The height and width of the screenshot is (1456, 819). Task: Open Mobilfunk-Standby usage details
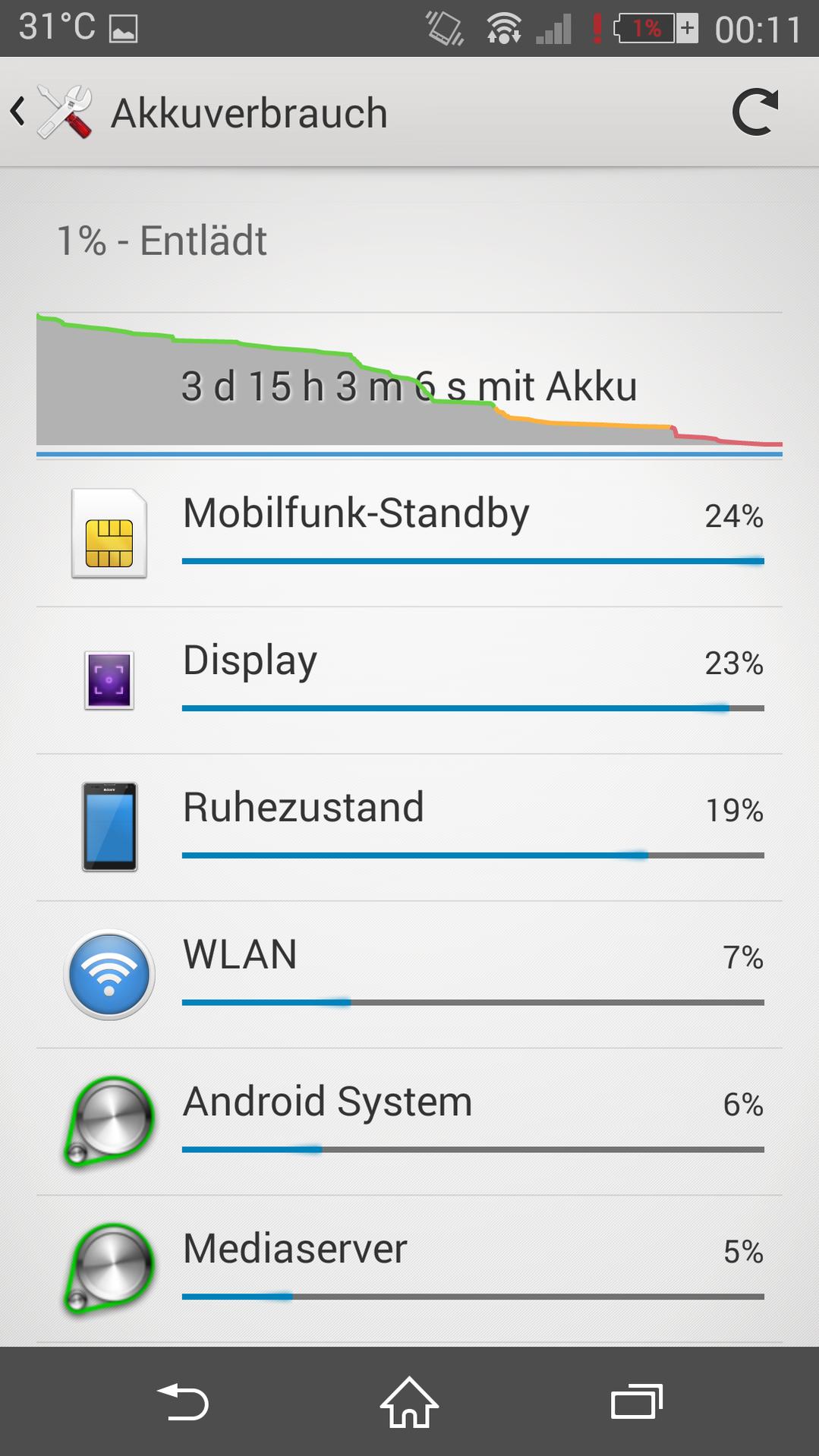pos(409,533)
